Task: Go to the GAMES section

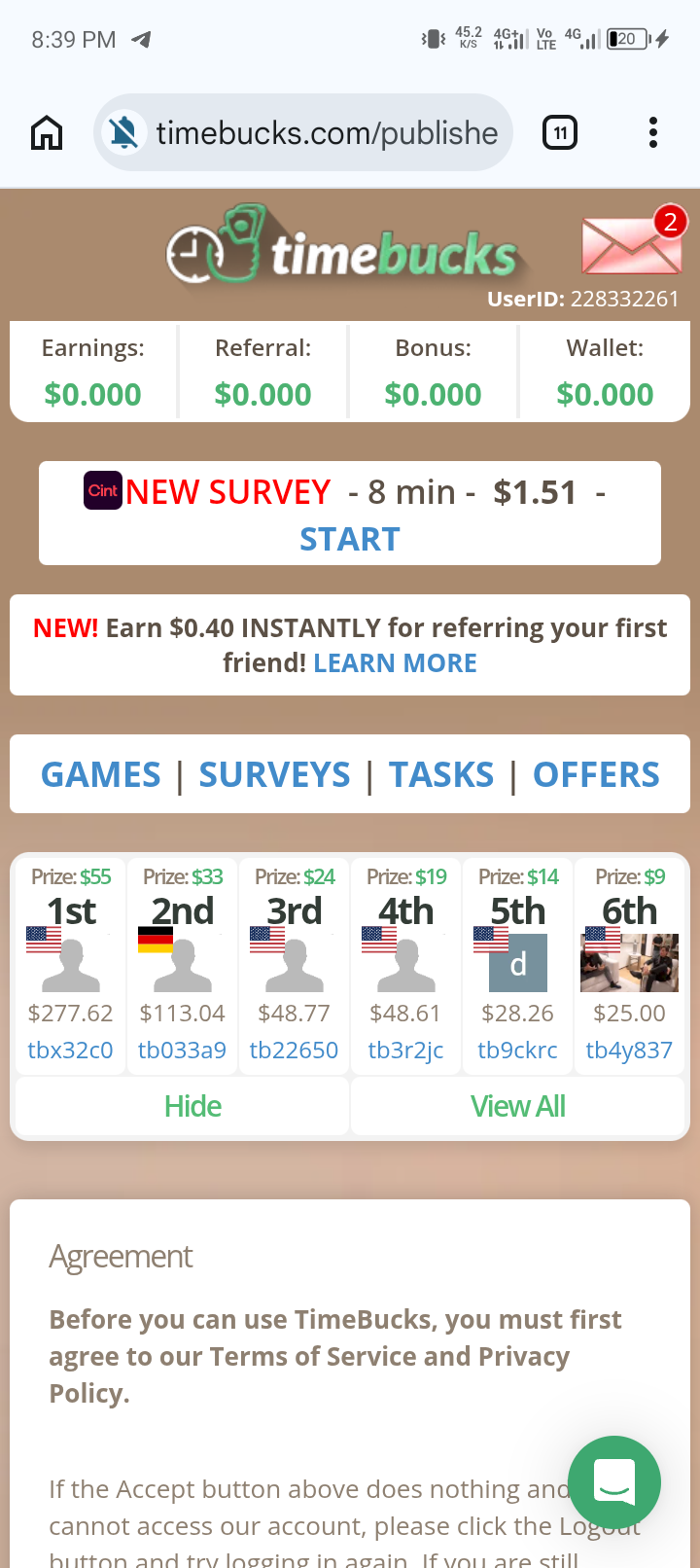Action: pos(101,775)
